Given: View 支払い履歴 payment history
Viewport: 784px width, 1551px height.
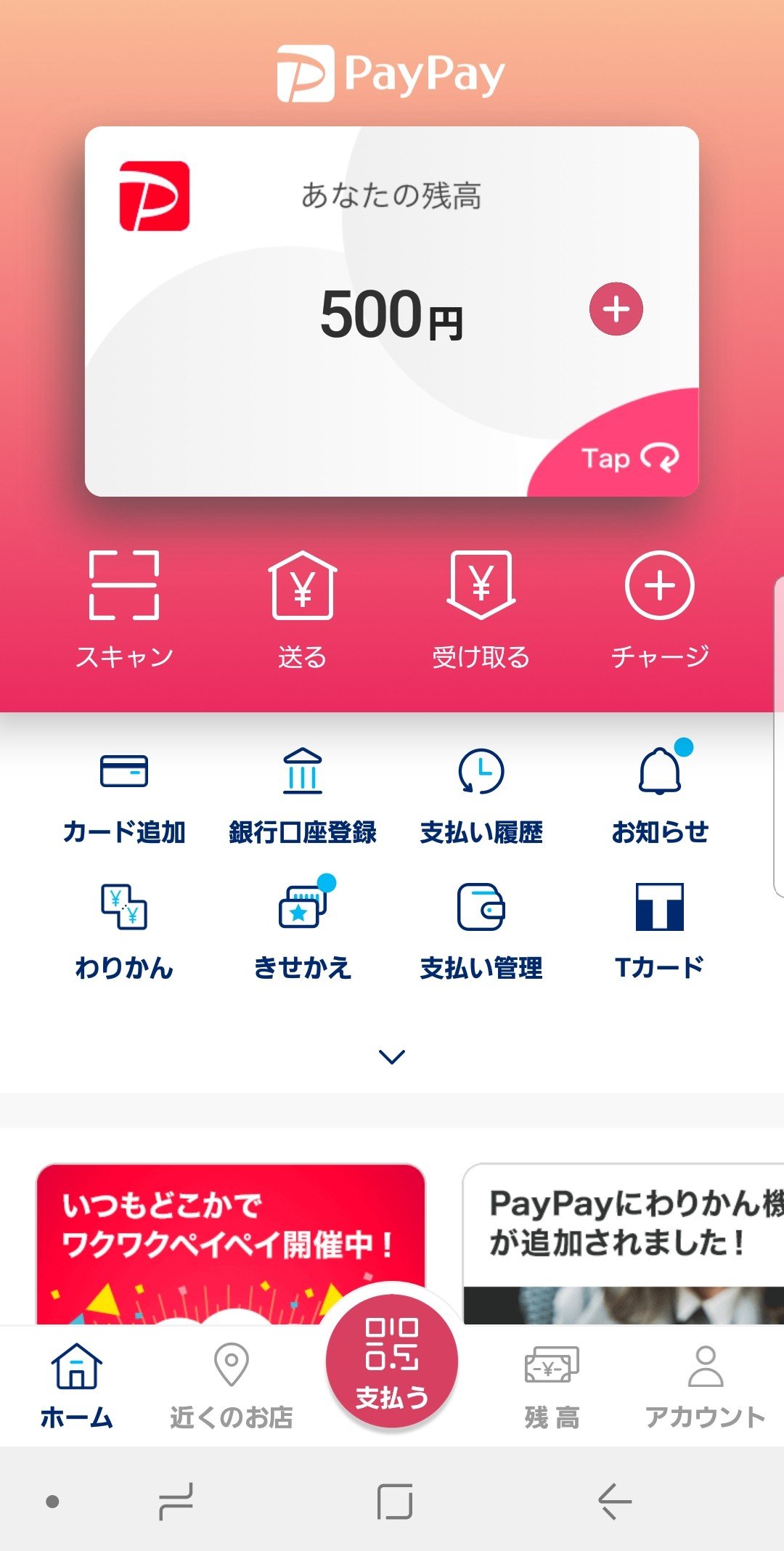Looking at the screenshot, I should click(481, 797).
